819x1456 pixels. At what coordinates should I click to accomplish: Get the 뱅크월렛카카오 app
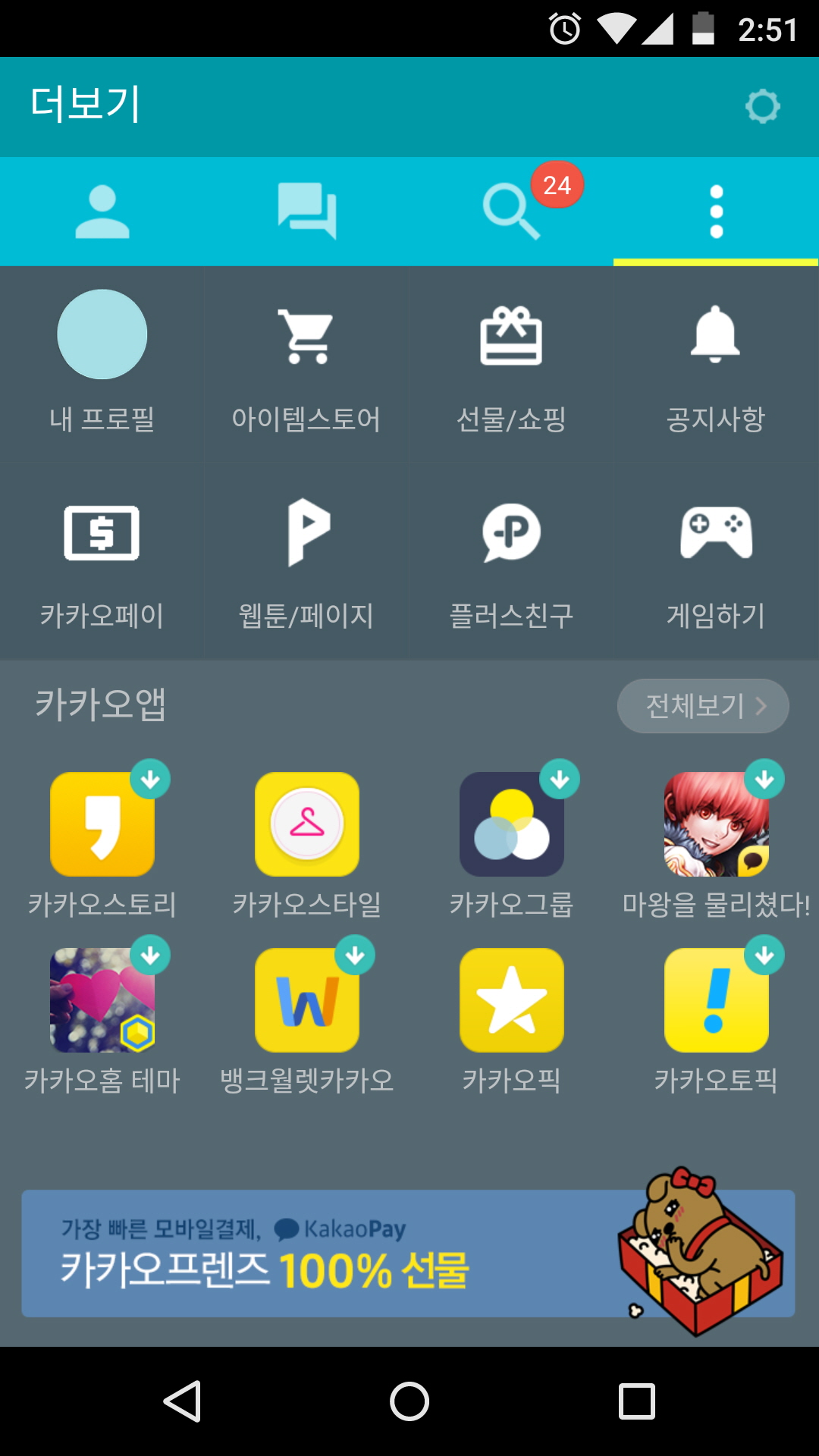coord(307,1001)
